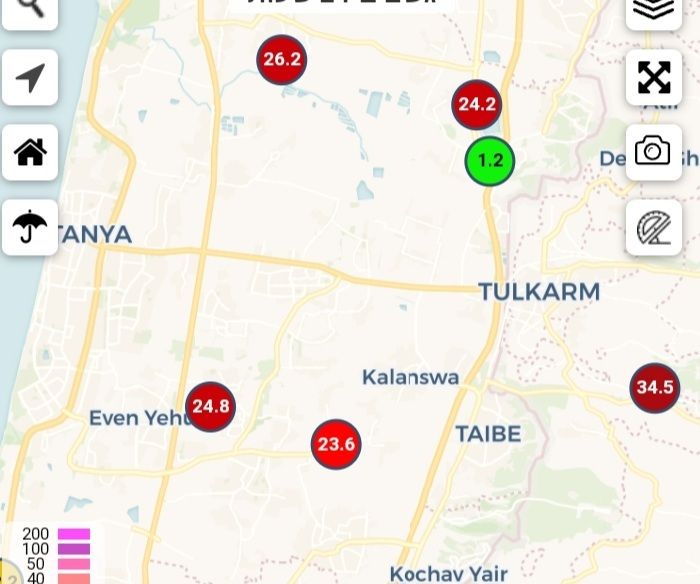Viewport: 700px width, 584px height.
Task: Expand map to full screen
Action: tap(653, 77)
